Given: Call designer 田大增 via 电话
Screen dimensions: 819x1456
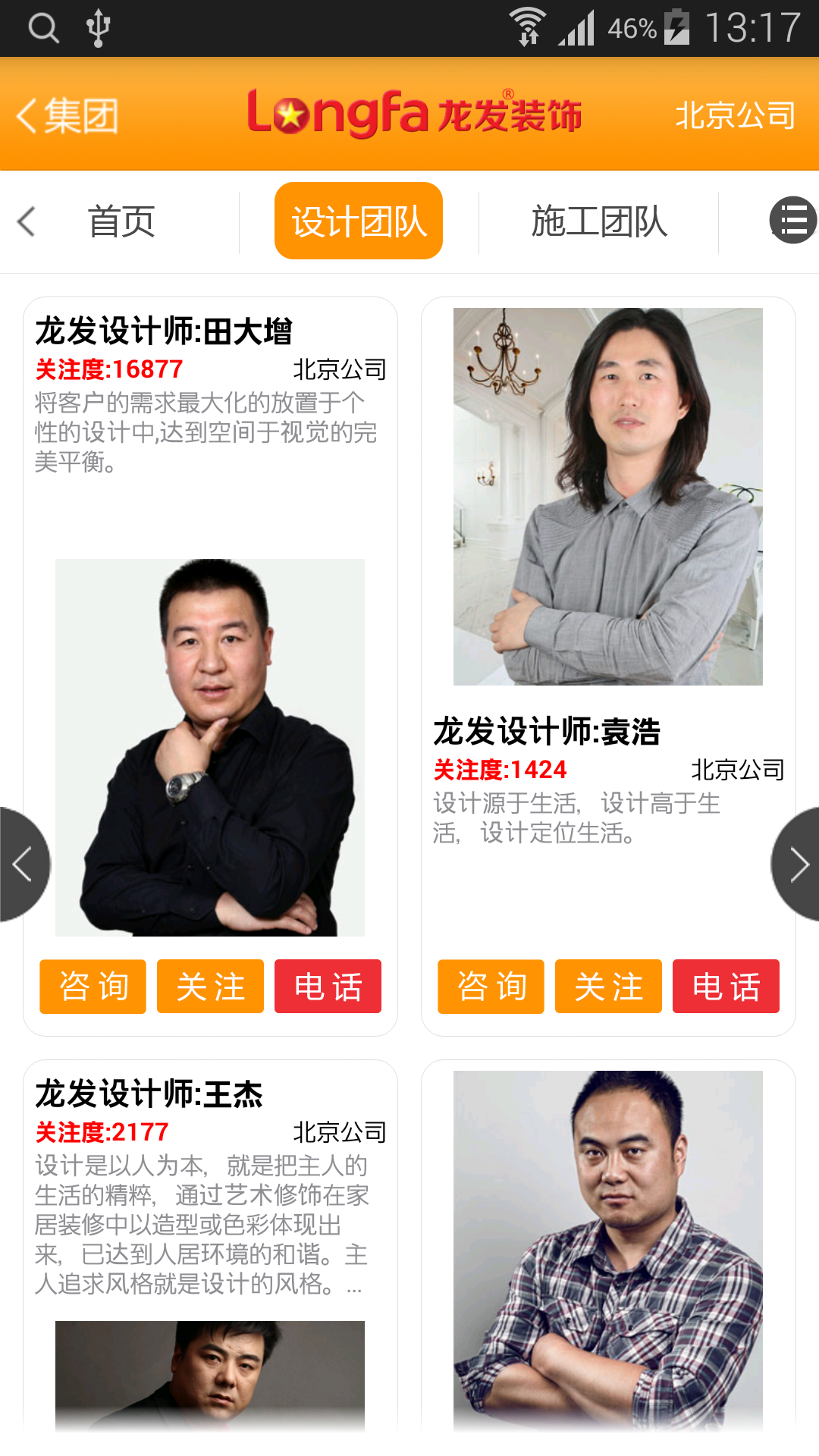Looking at the screenshot, I should (328, 986).
